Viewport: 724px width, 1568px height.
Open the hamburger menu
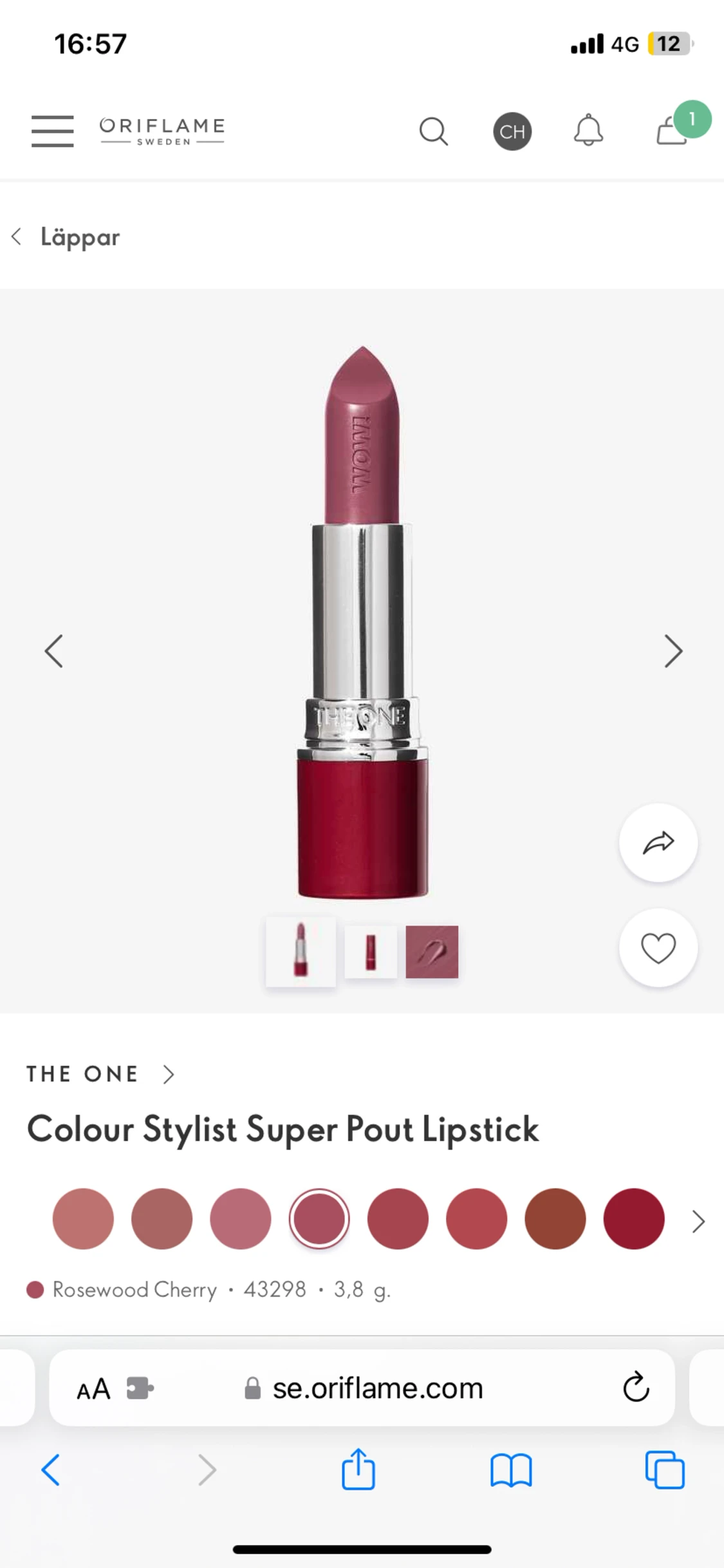coord(52,131)
